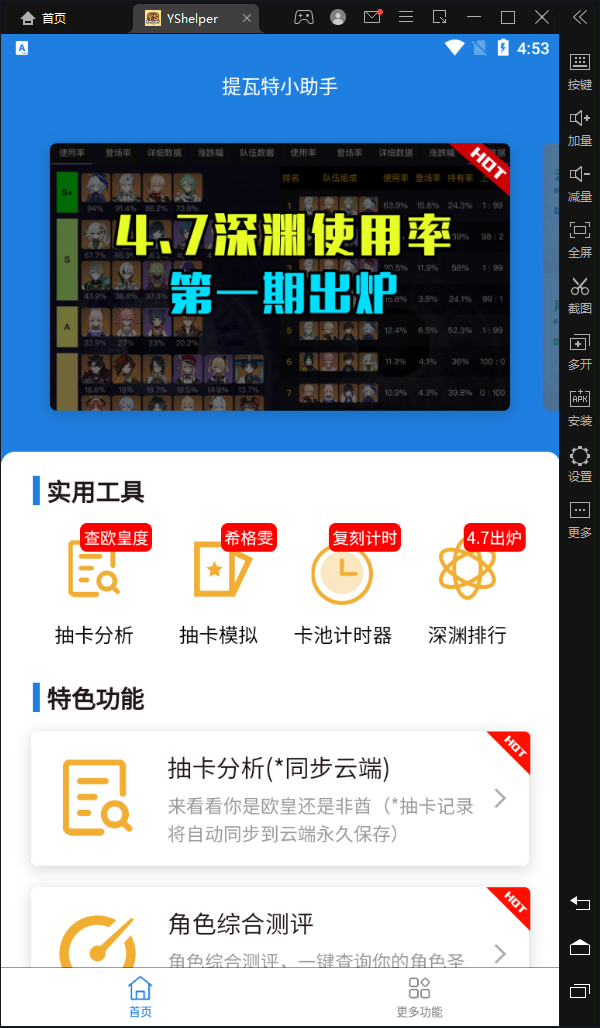This screenshot has height=1028, width=600.
Task: Enter 全屏 fullscreen mode
Action: click(580, 240)
